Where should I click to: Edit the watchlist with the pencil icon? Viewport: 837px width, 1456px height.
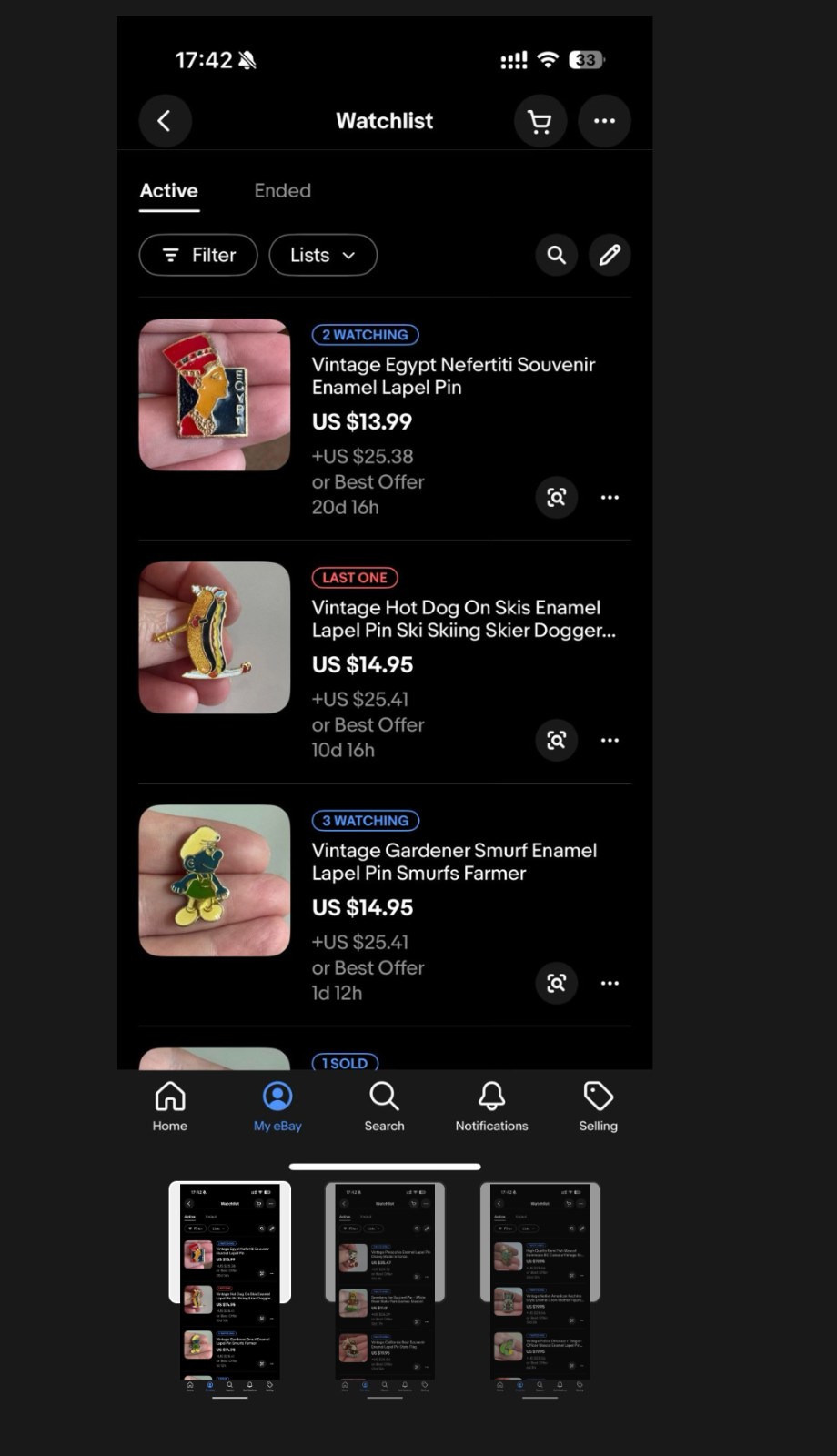click(x=610, y=256)
